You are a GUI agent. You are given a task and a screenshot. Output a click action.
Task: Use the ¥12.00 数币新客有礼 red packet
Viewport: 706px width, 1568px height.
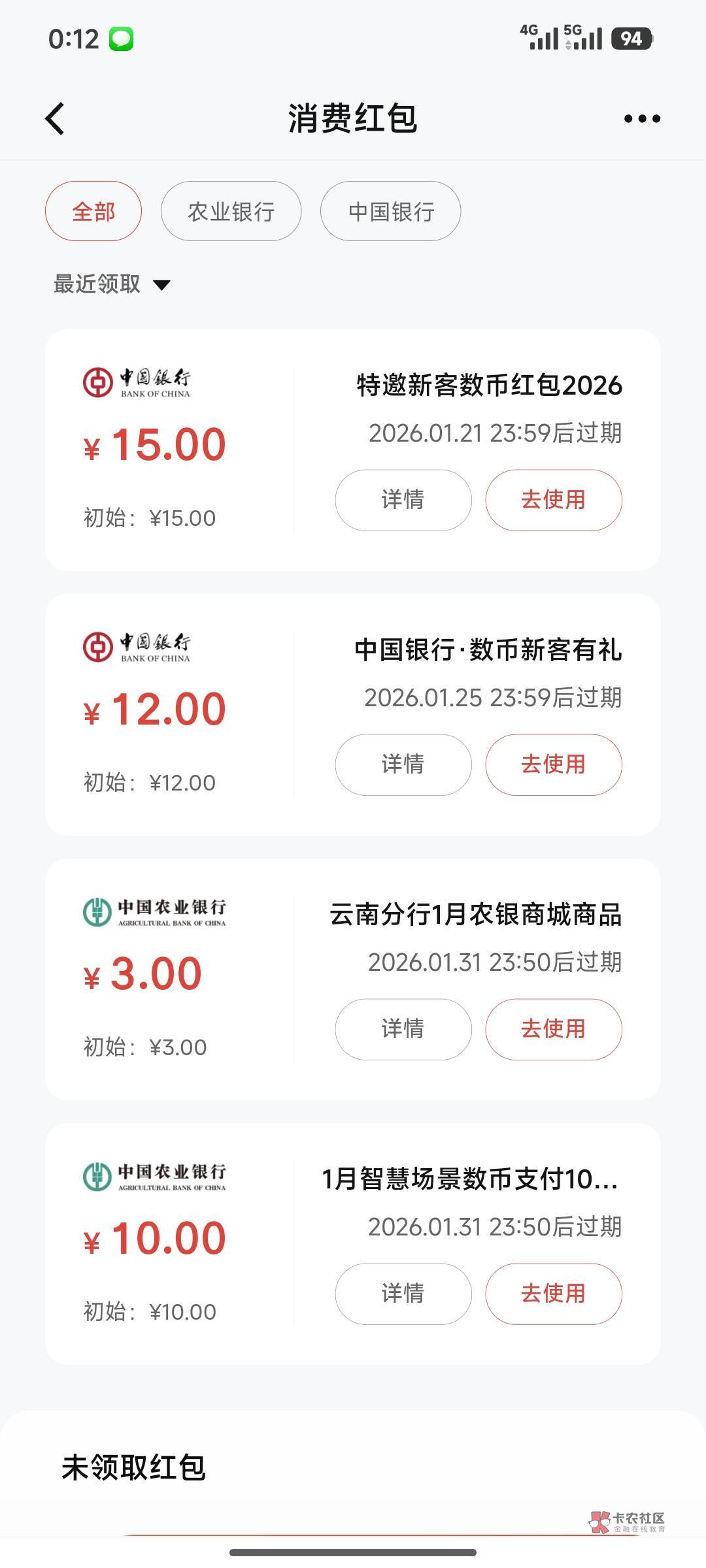[x=553, y=764]
